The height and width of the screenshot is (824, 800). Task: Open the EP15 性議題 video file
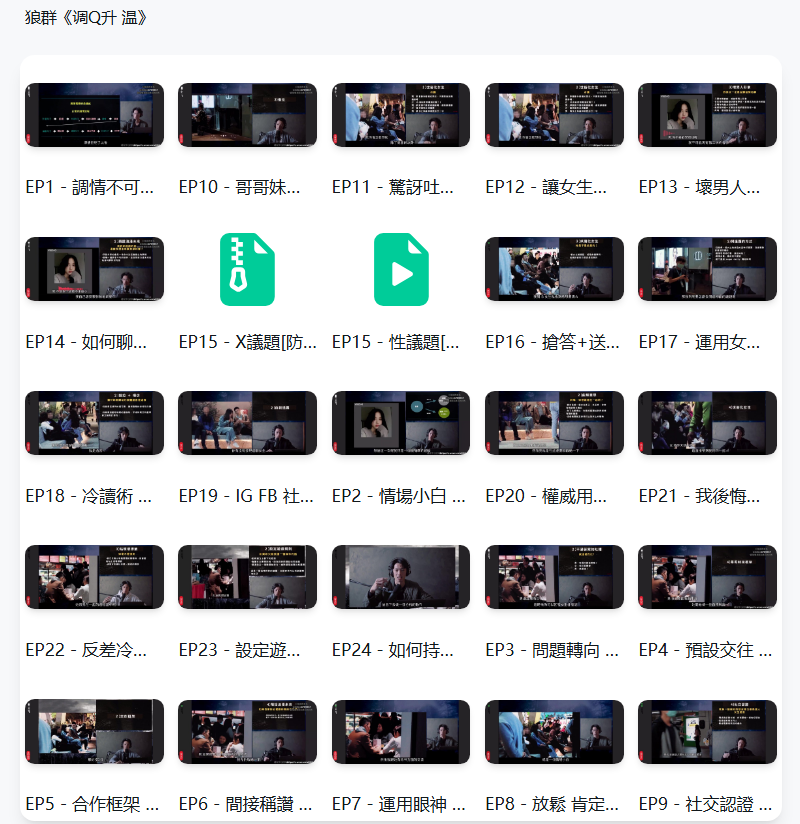(400, 270)
